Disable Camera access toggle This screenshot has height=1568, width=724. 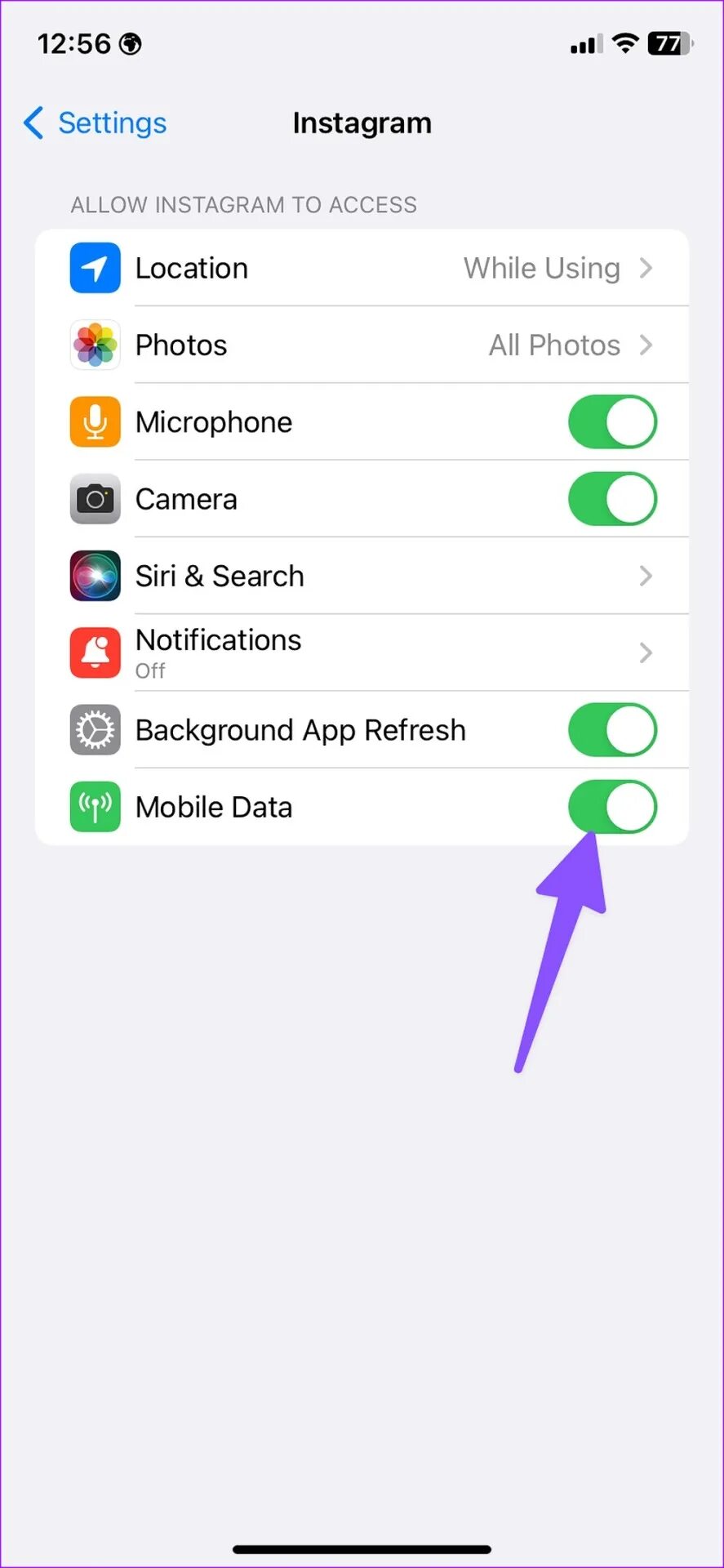pos(612,499)
